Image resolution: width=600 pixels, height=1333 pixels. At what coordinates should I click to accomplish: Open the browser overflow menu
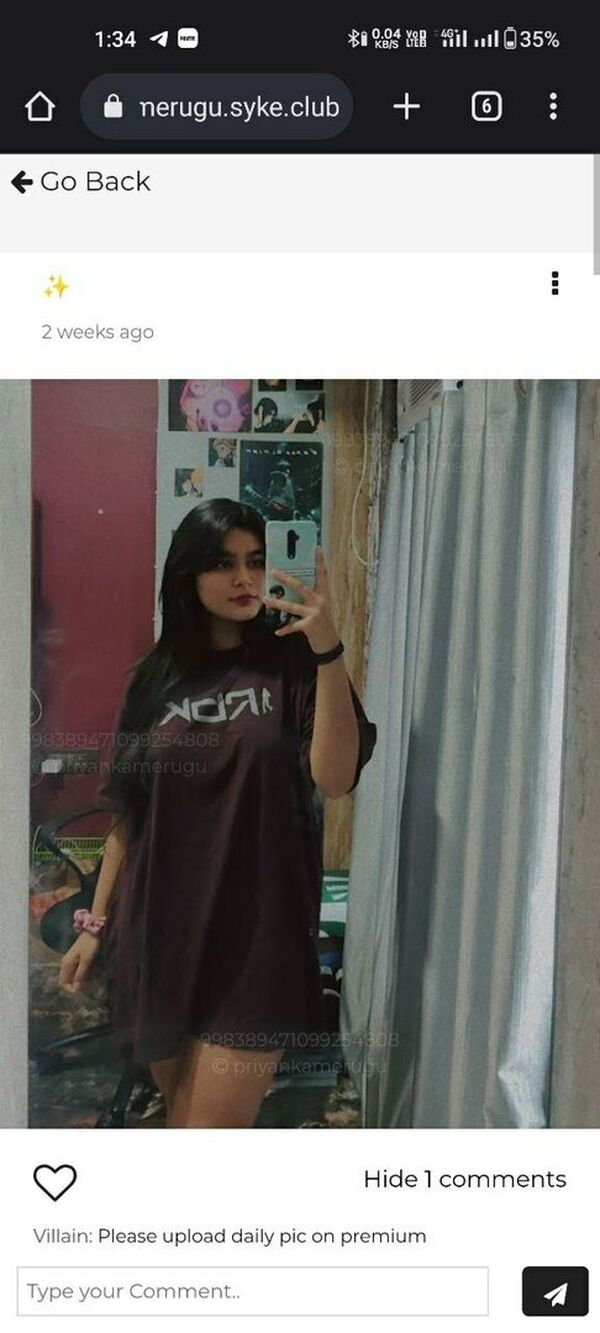coord(553,107)
